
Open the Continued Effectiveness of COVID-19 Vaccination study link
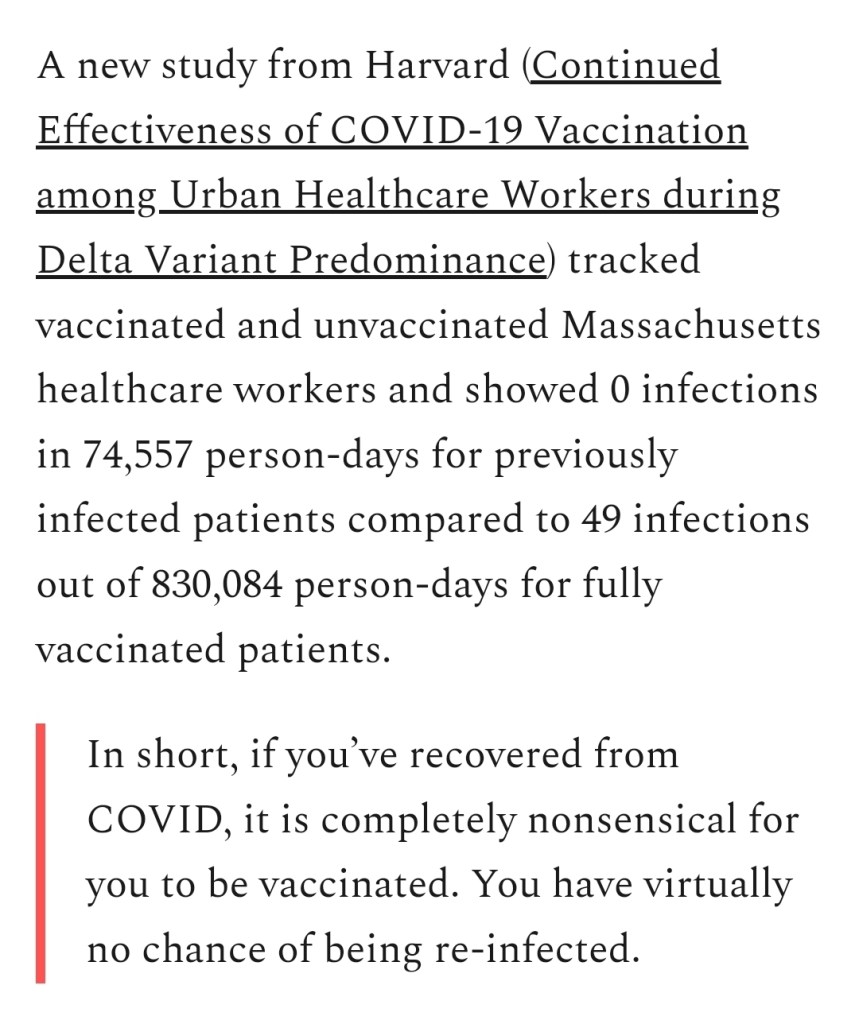pyautogui.click(x=391, y=132)
